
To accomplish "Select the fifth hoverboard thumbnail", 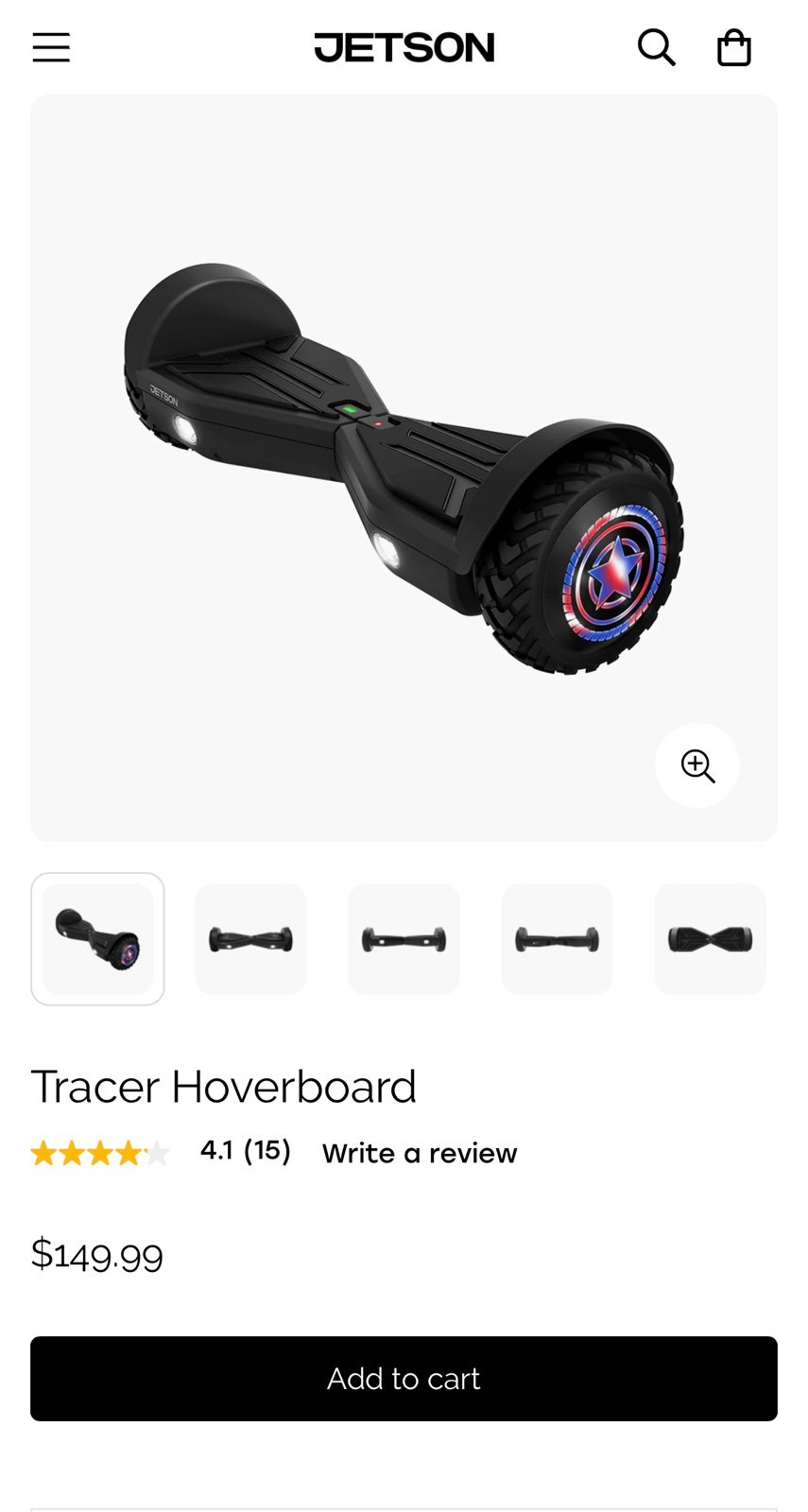I will click(x=710, y=938).
